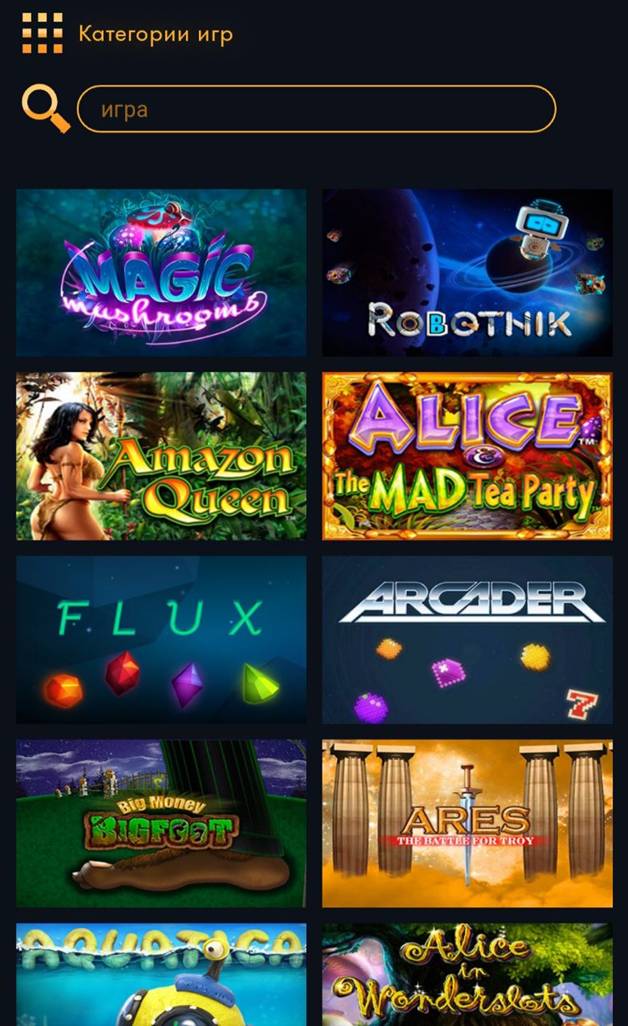Select Ares The Battle for Troy
The height and width of the screenshot is (1026, 628).
[467, 823]
